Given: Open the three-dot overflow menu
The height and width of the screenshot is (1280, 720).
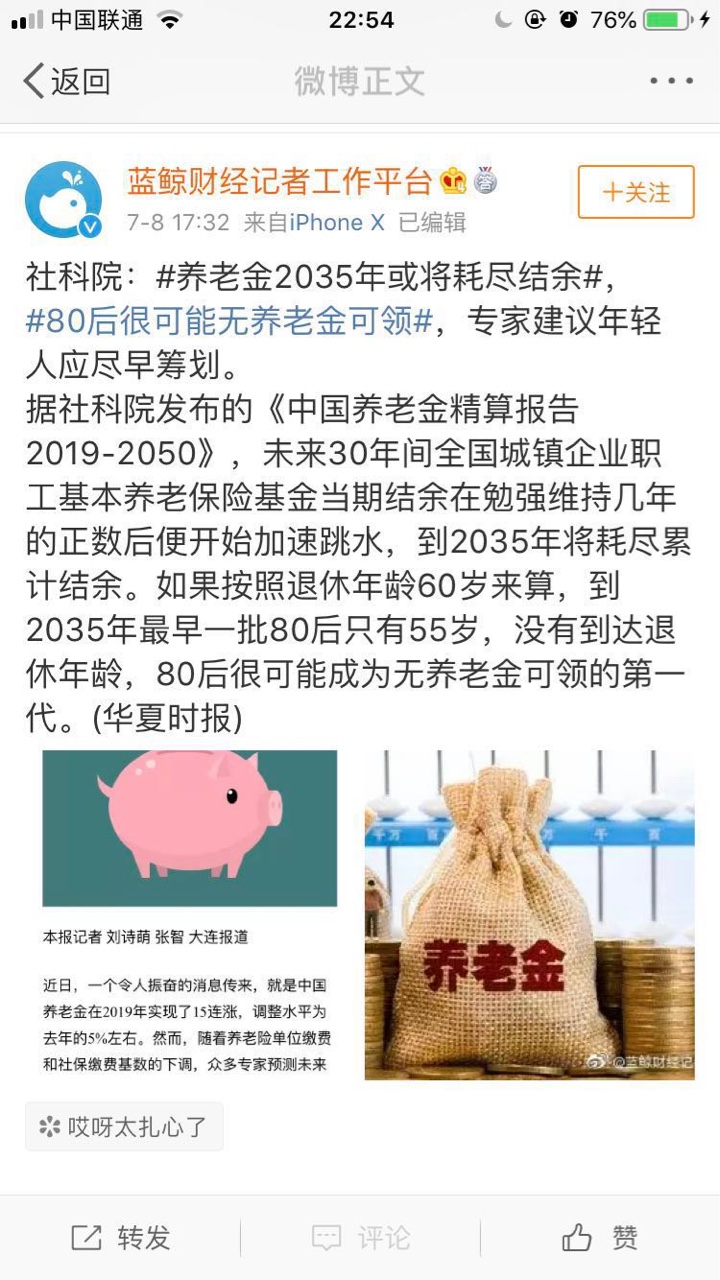Looking at the screenshot, I should point(671,81).
